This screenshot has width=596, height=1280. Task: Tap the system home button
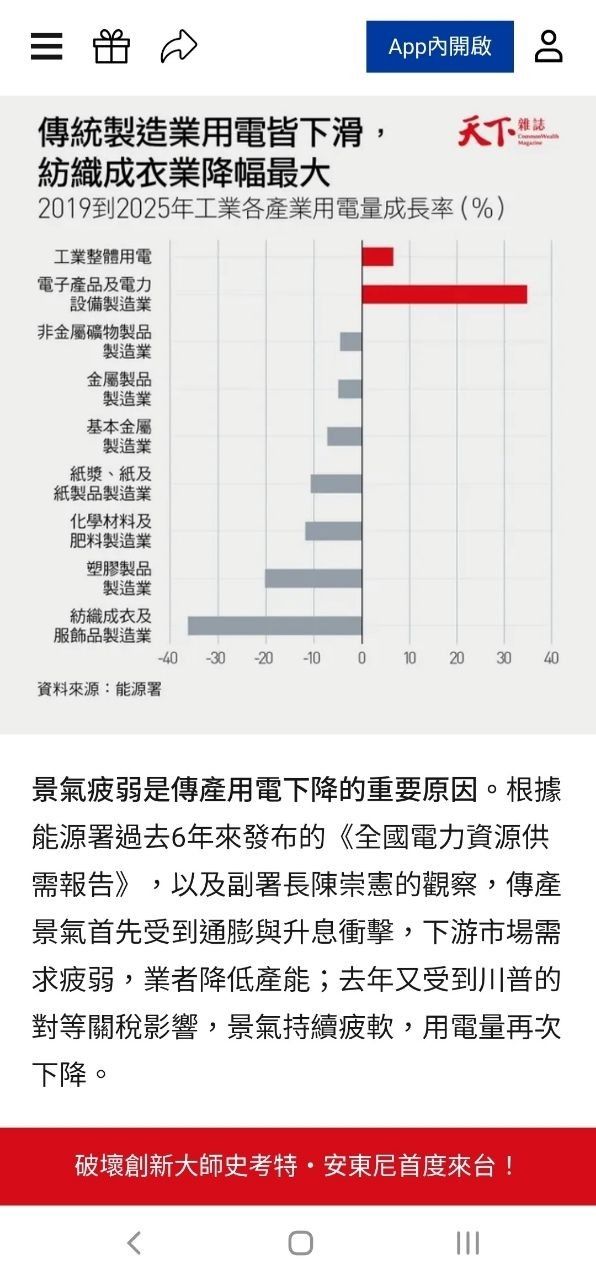coord(300,1243)
